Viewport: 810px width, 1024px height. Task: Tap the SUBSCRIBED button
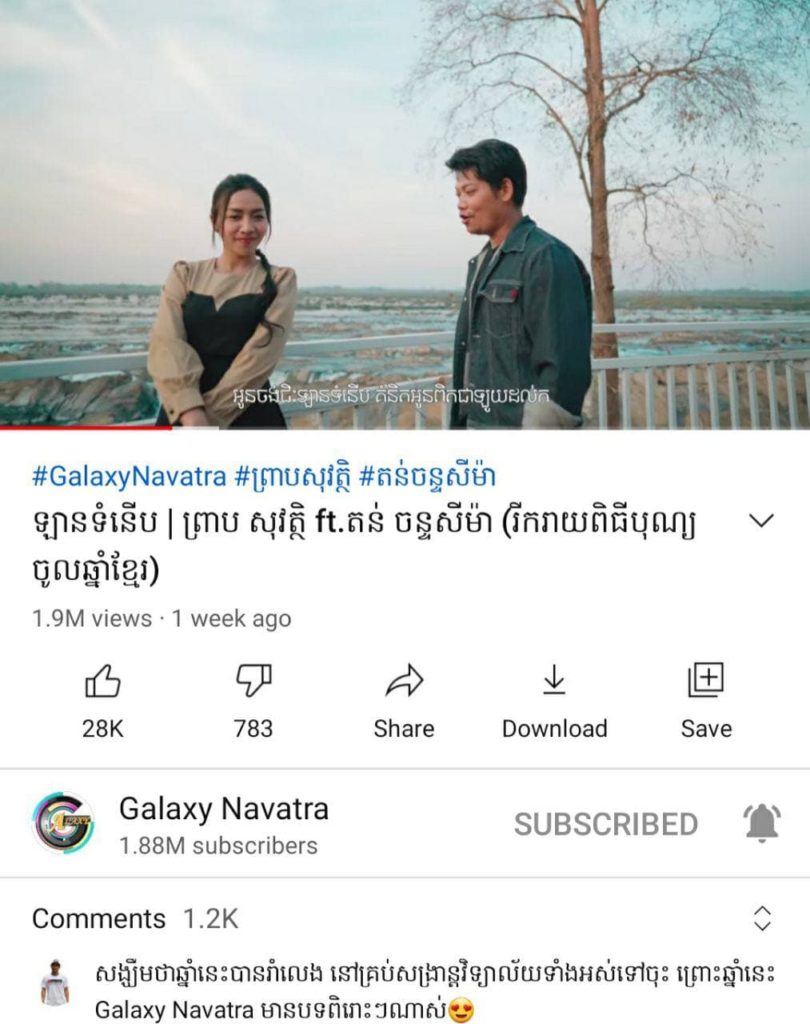[605, 824]
